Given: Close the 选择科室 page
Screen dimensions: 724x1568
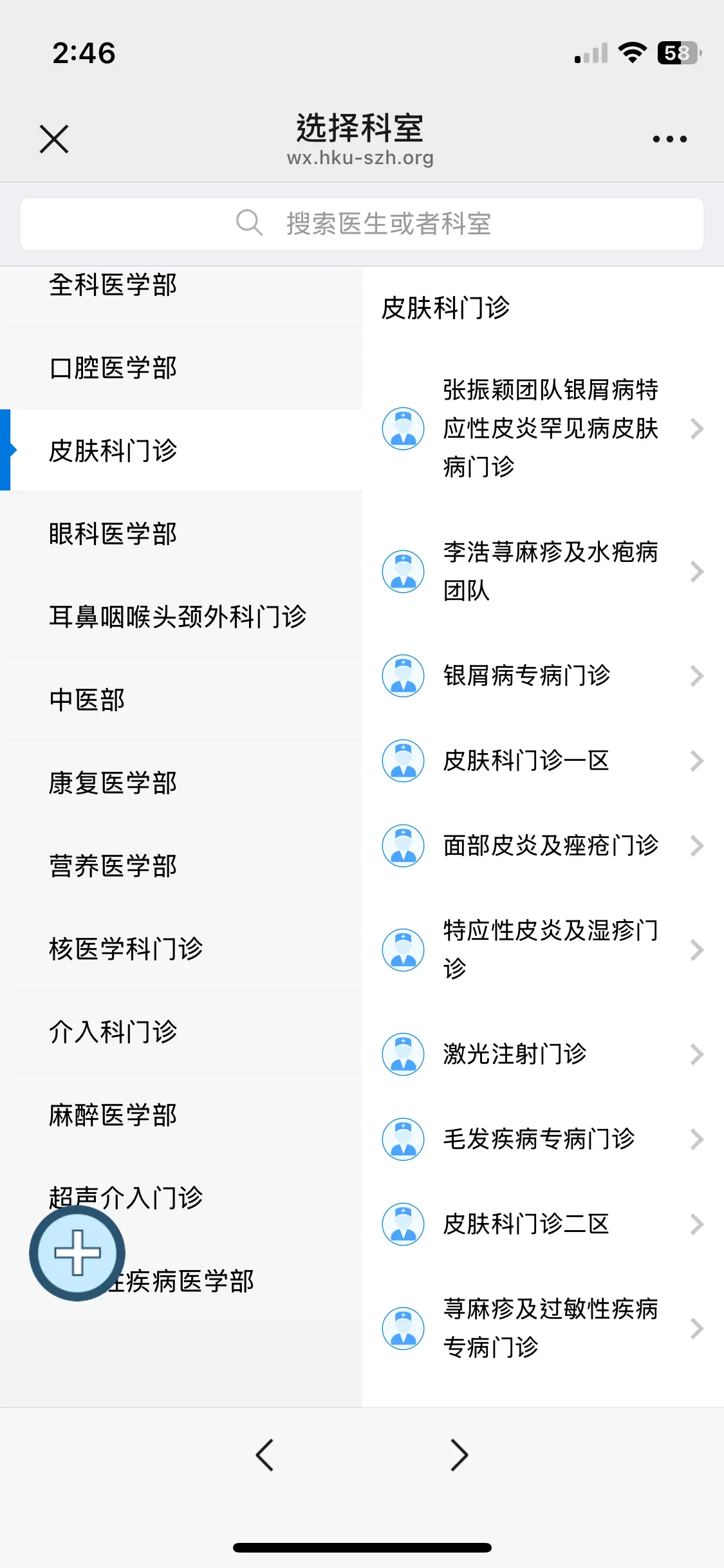Looking at the screenshot, I should click(54, 139).
